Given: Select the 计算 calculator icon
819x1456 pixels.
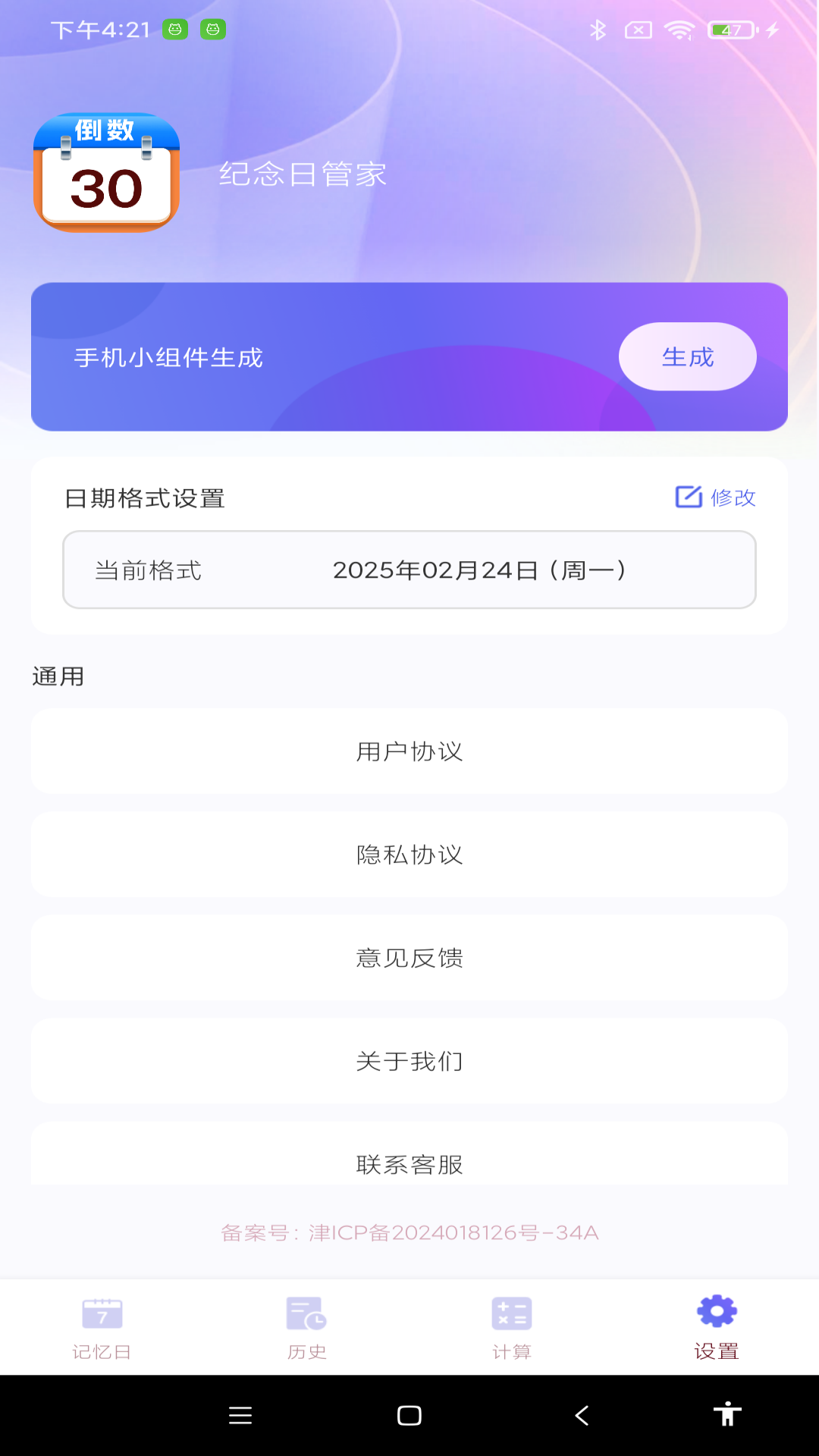Looking at the screenshot, I should [x=512, y=1312].
